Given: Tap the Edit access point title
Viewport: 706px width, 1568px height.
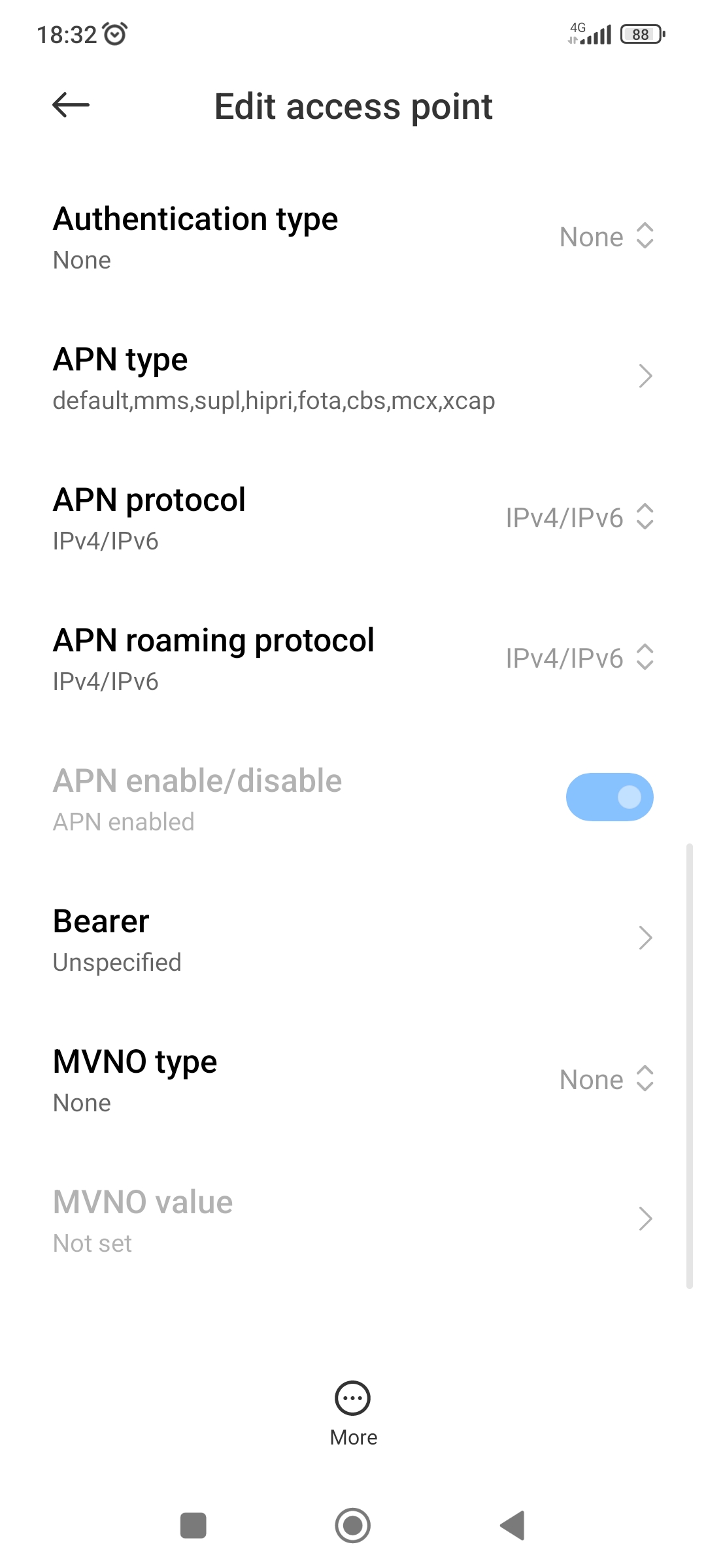Looking at the screenshot, I should pyautogui.click(x=353, y=106).
